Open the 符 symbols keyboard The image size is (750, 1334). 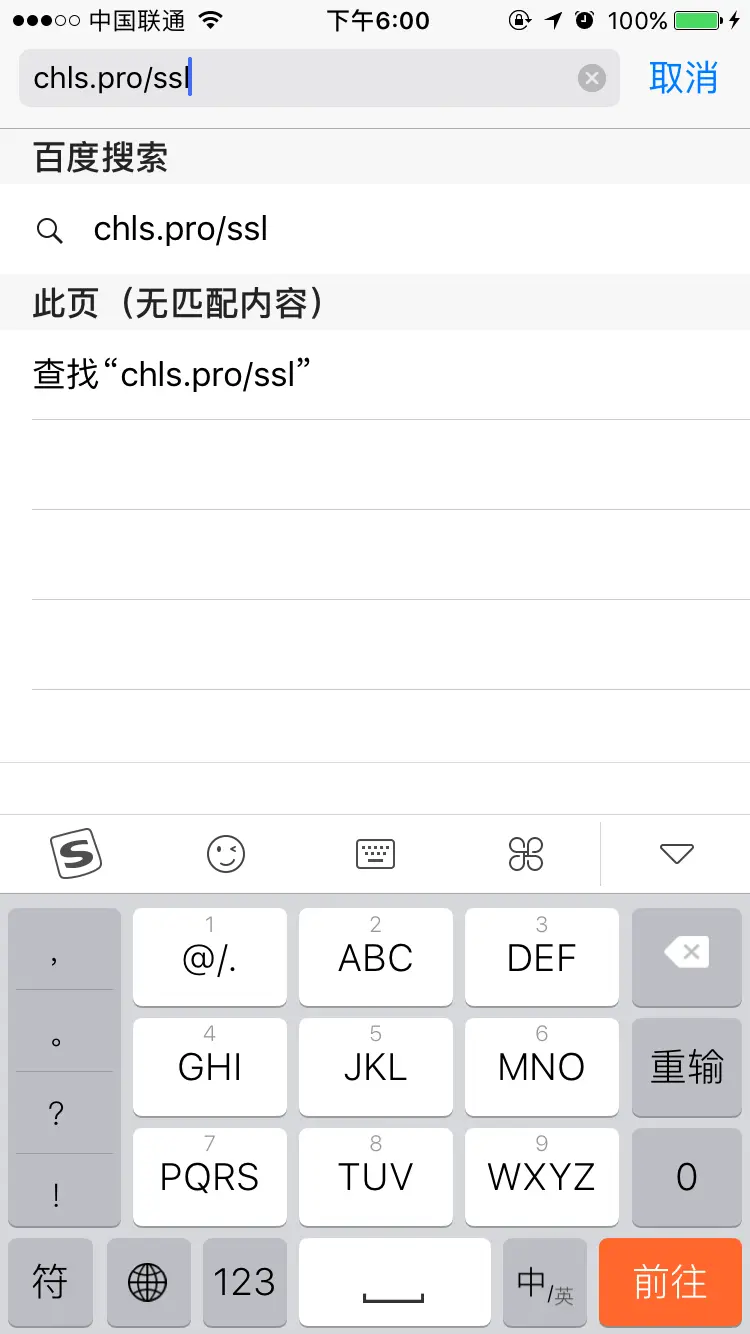[50, 1282]
